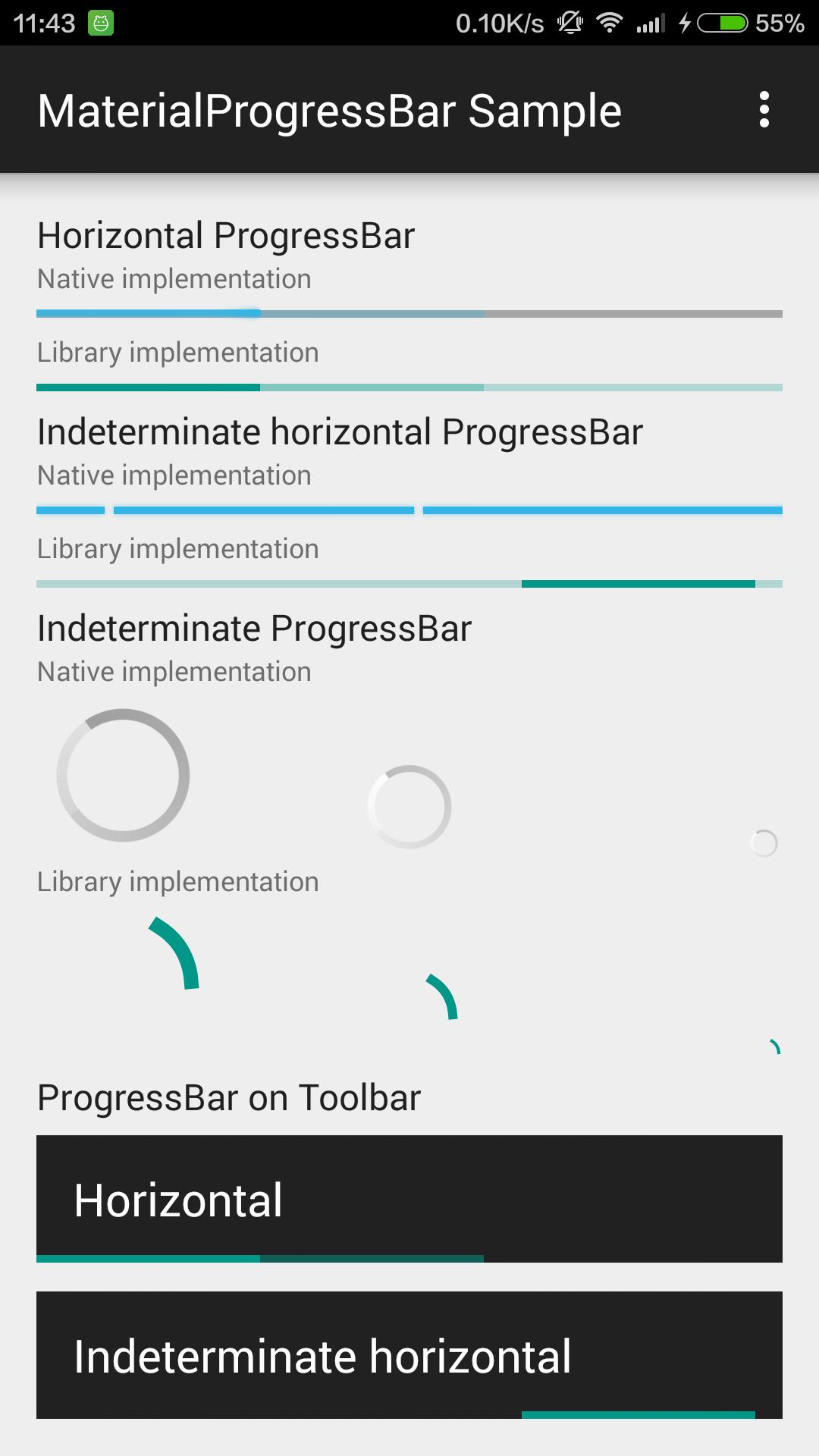Image resolution: width=819 pixels, height=1456 pixels.
Task: Select the Indeterminate horizontal toolbar sample
Action: click(x=409, y=1357)
